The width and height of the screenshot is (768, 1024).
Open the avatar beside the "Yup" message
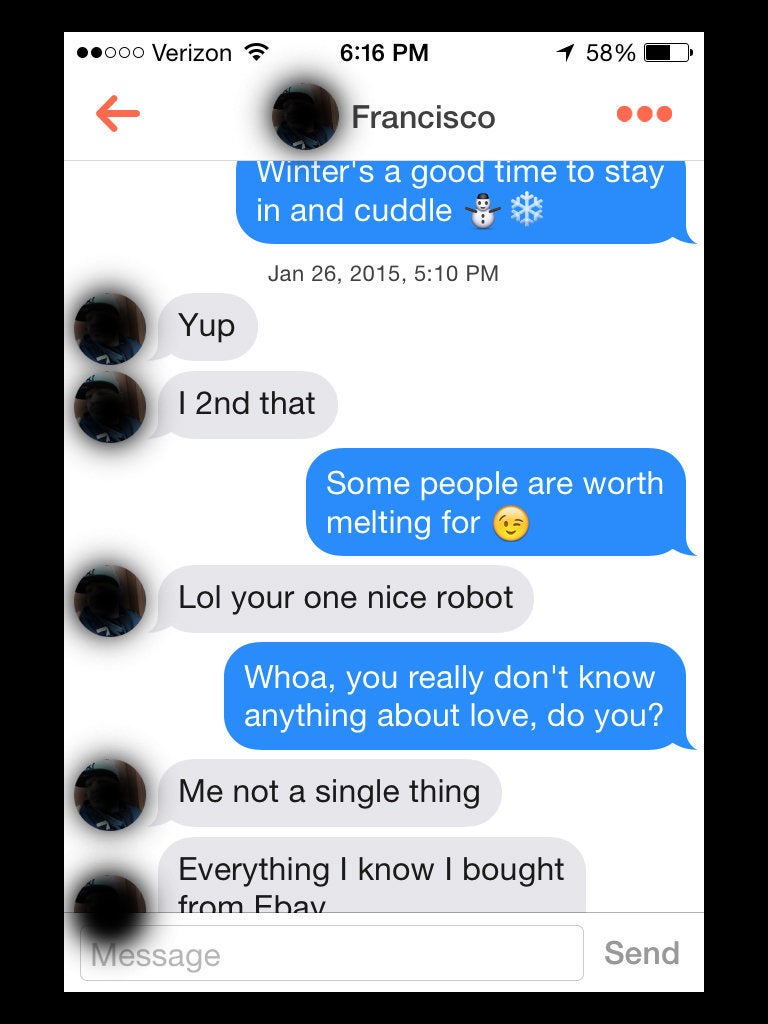pyautogui.click(x=109, y=329)
